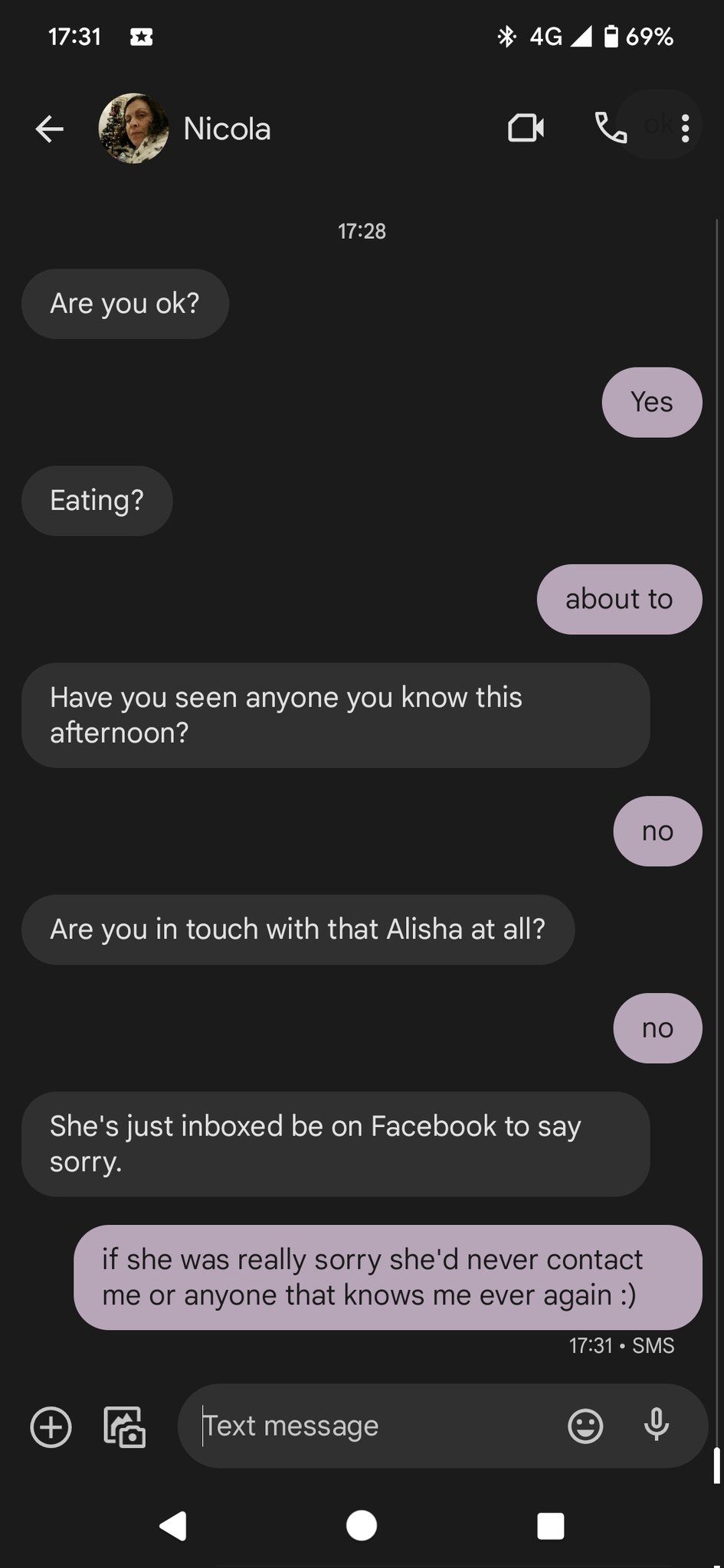Open the emoji picker

[x=585, y=1426]
